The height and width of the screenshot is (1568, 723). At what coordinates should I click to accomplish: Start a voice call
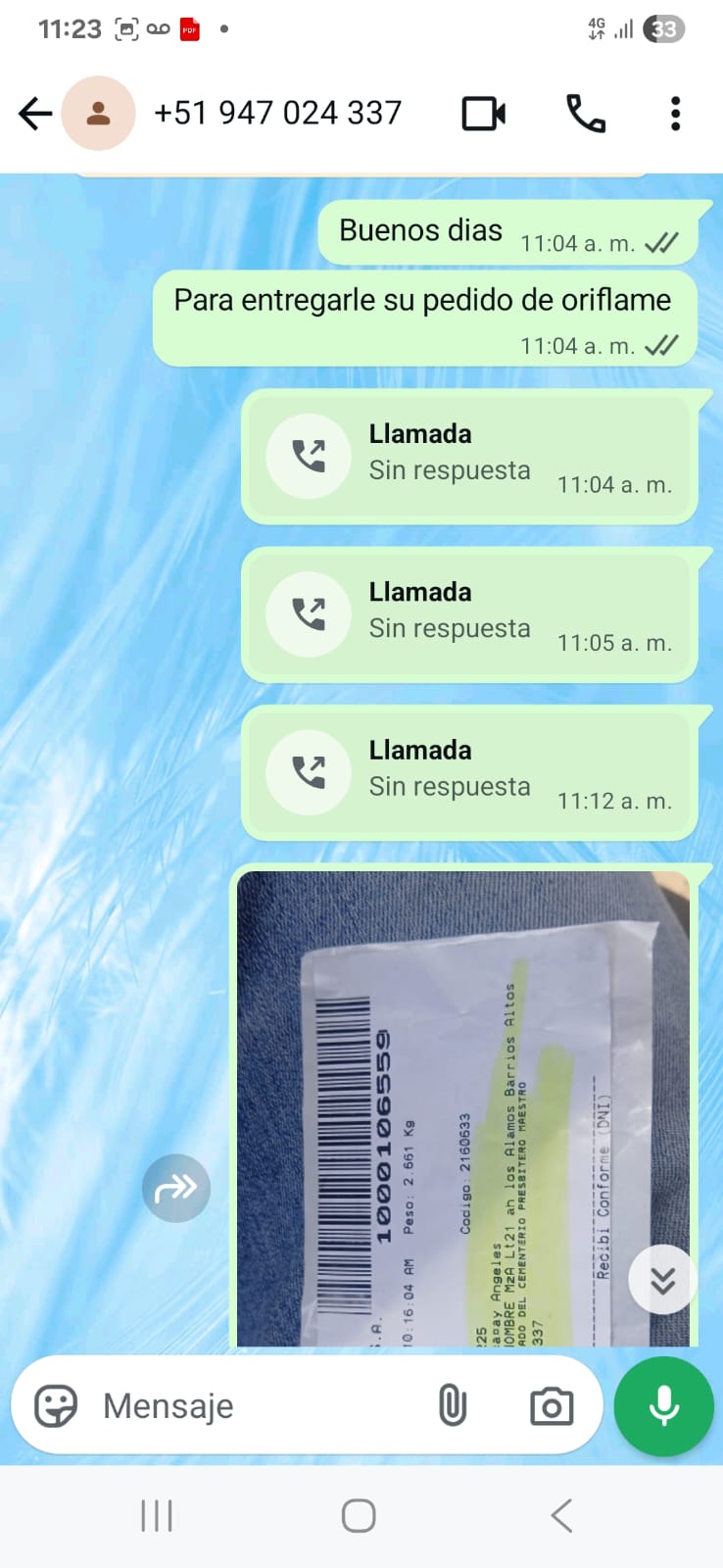point(586,114)
